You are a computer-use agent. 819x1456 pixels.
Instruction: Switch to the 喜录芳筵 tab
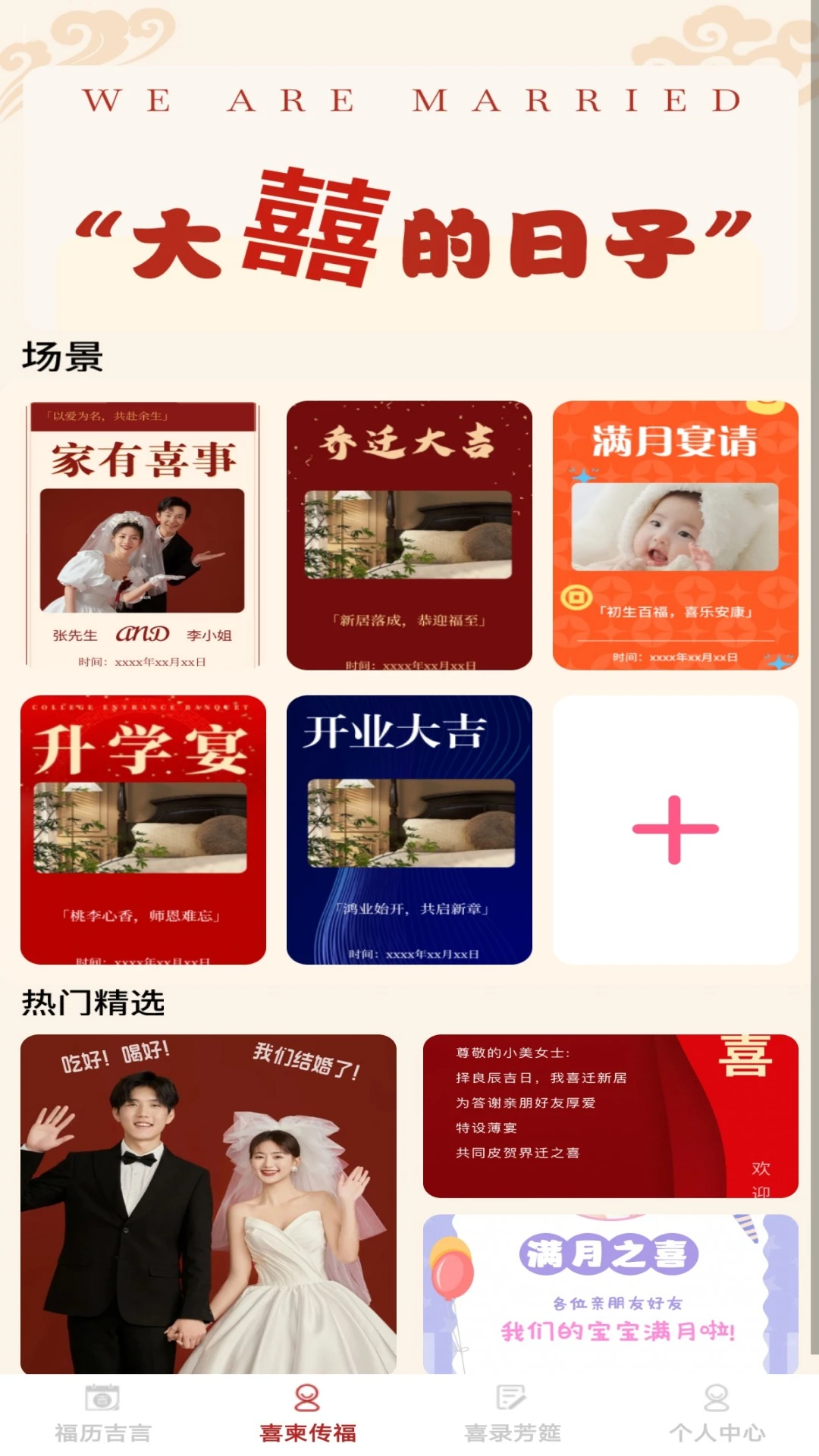point(512,1414)
